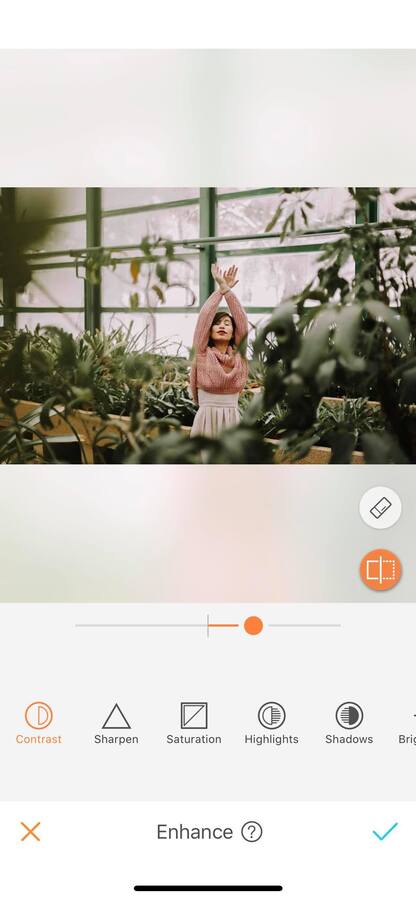416x900 pixels.
Task: Open the Enhance help question mark
Action: (x=251, y=832)
